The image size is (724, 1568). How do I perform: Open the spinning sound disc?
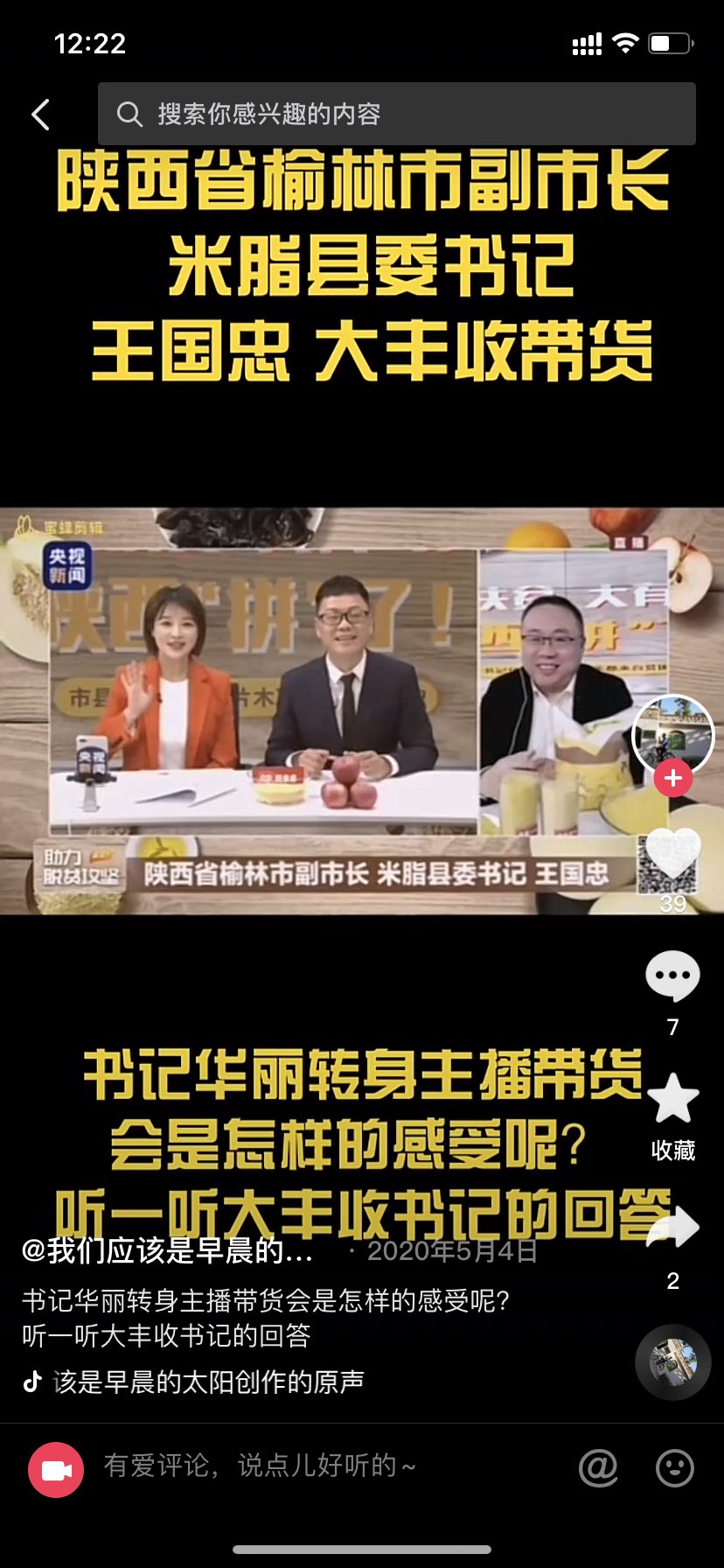pos(672,1362)
